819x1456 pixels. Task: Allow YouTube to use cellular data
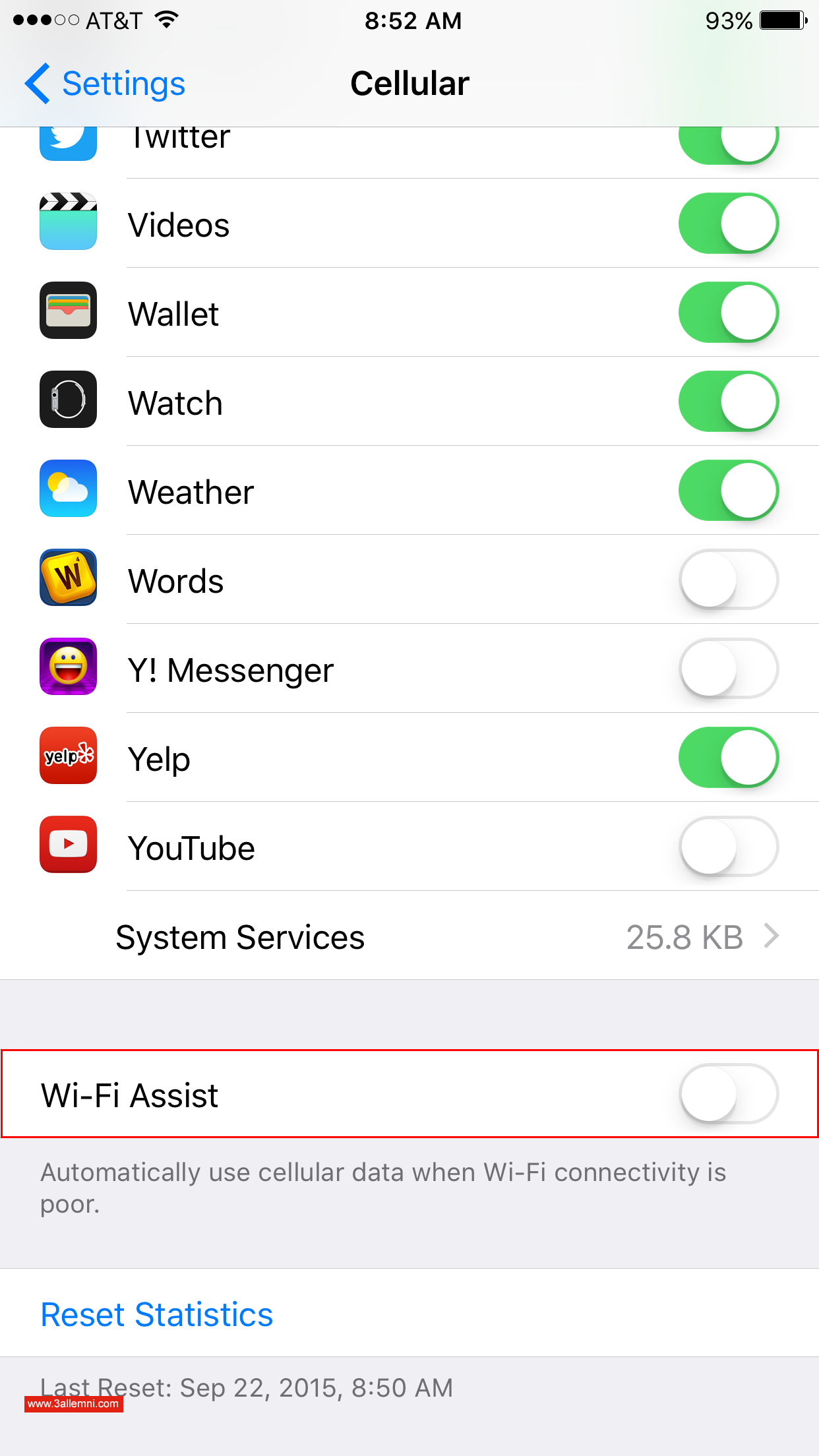[728, 847]
